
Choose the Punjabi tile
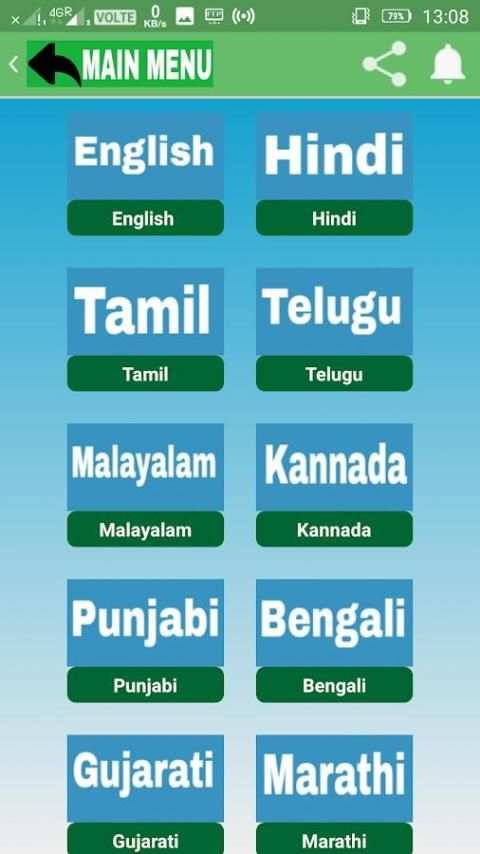[145, 641]
